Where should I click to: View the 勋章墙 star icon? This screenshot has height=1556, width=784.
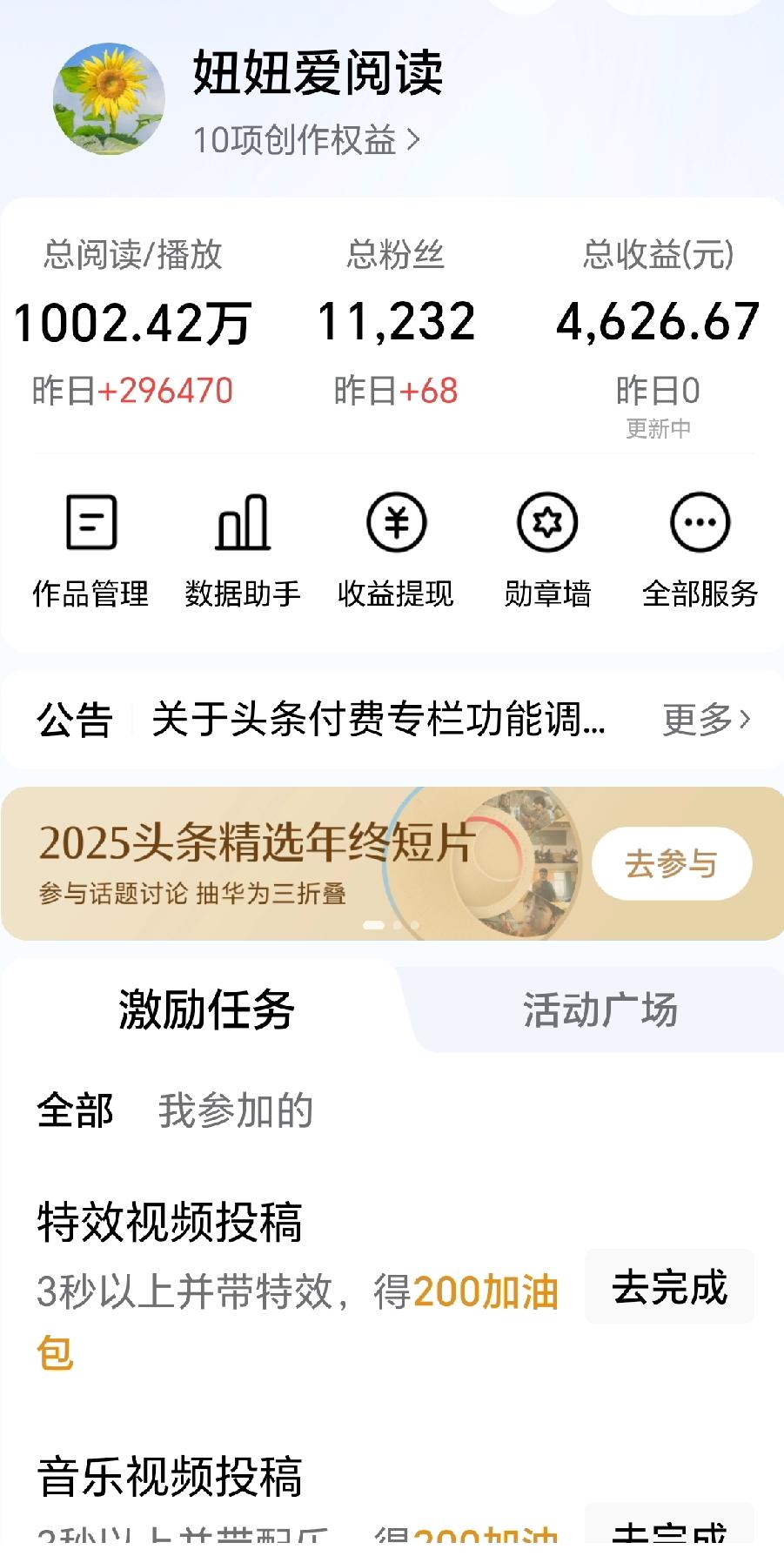tap(547, 522)
